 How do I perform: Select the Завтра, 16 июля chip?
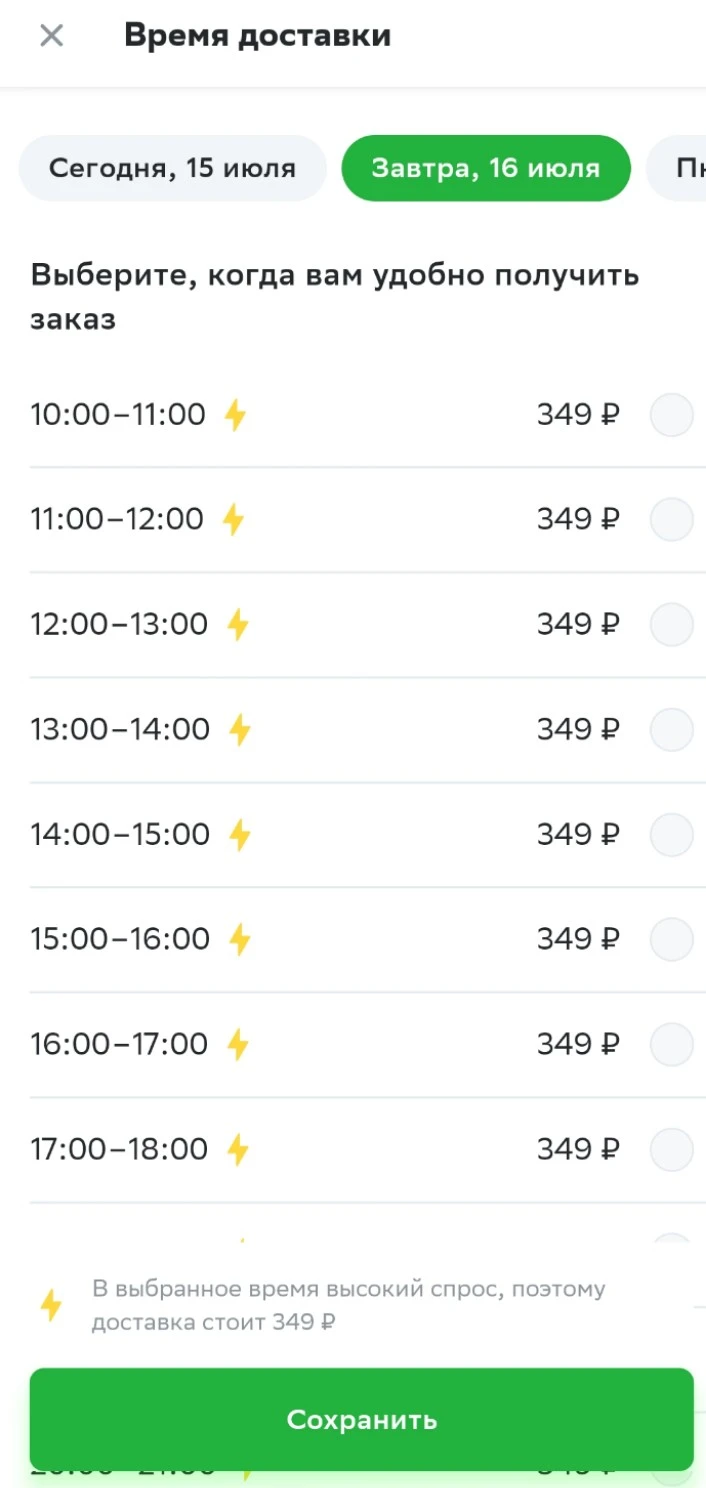click(x=486, y=168)
